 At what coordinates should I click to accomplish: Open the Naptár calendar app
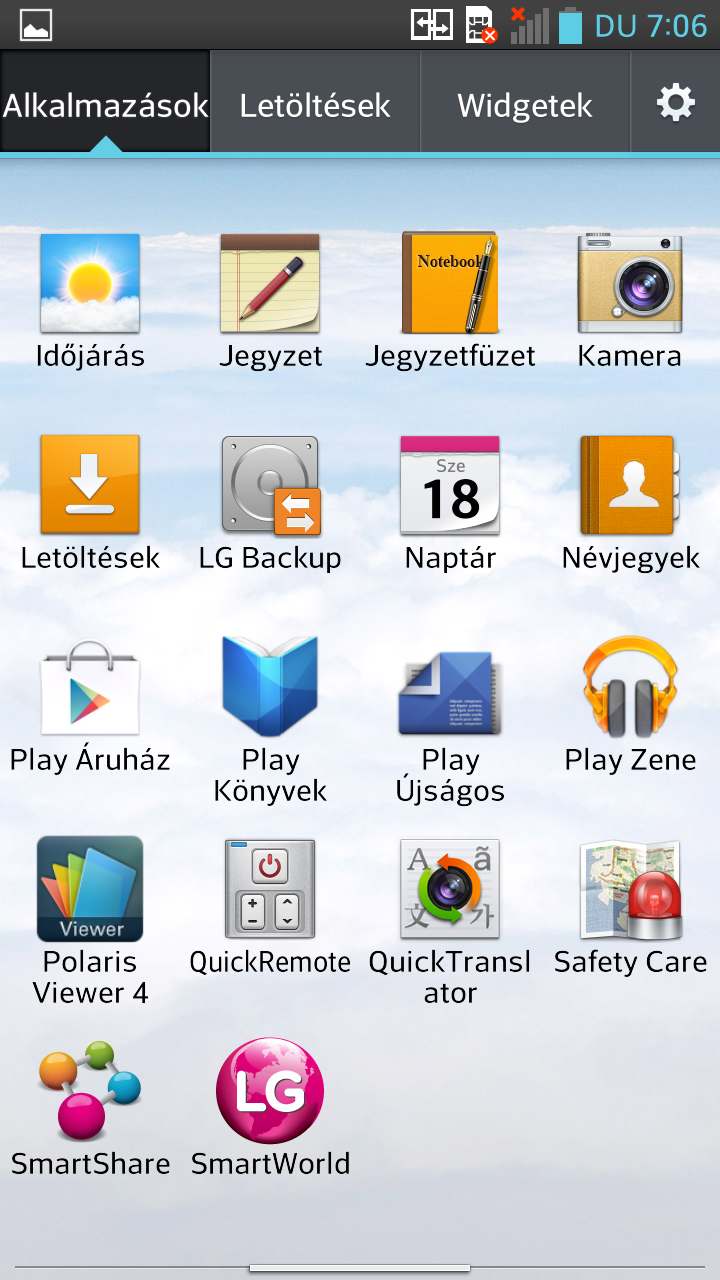pyautogui.click(x=450, y=485)
